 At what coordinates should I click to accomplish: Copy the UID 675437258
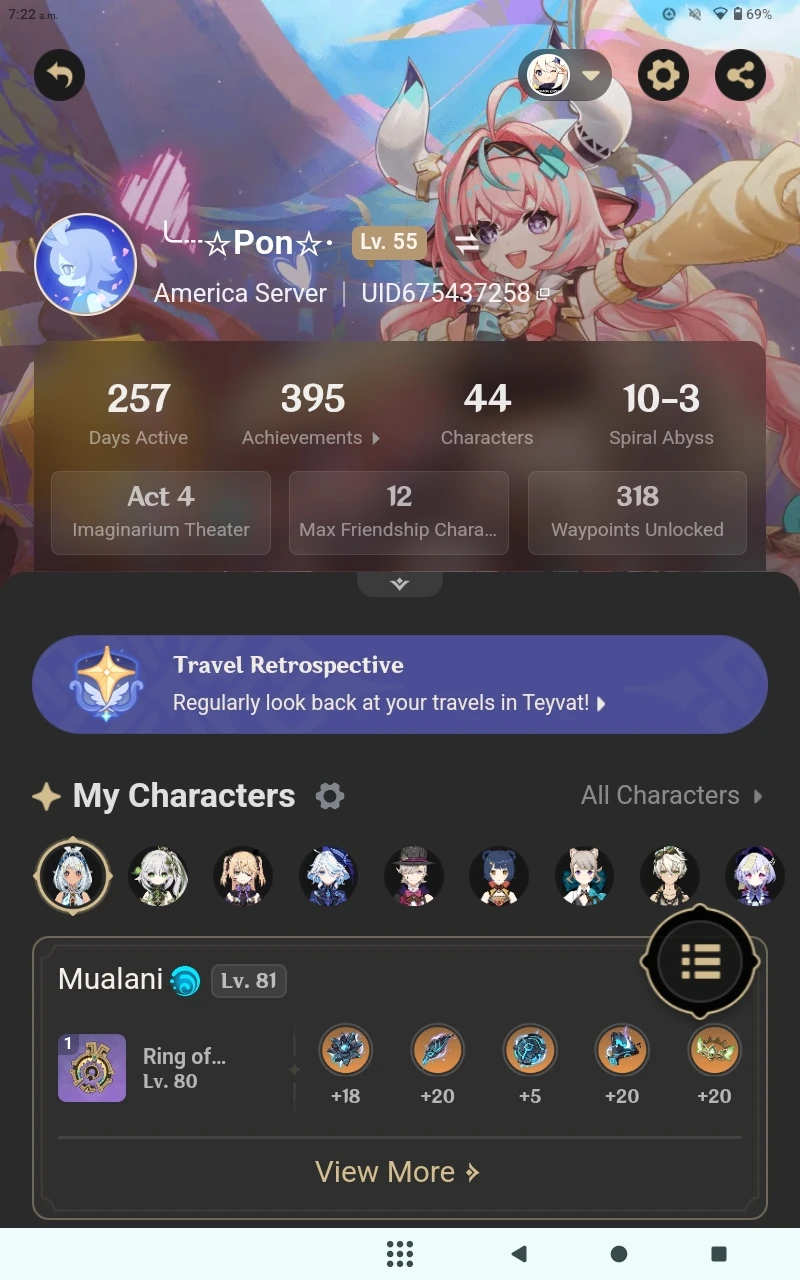pos(543,294)
